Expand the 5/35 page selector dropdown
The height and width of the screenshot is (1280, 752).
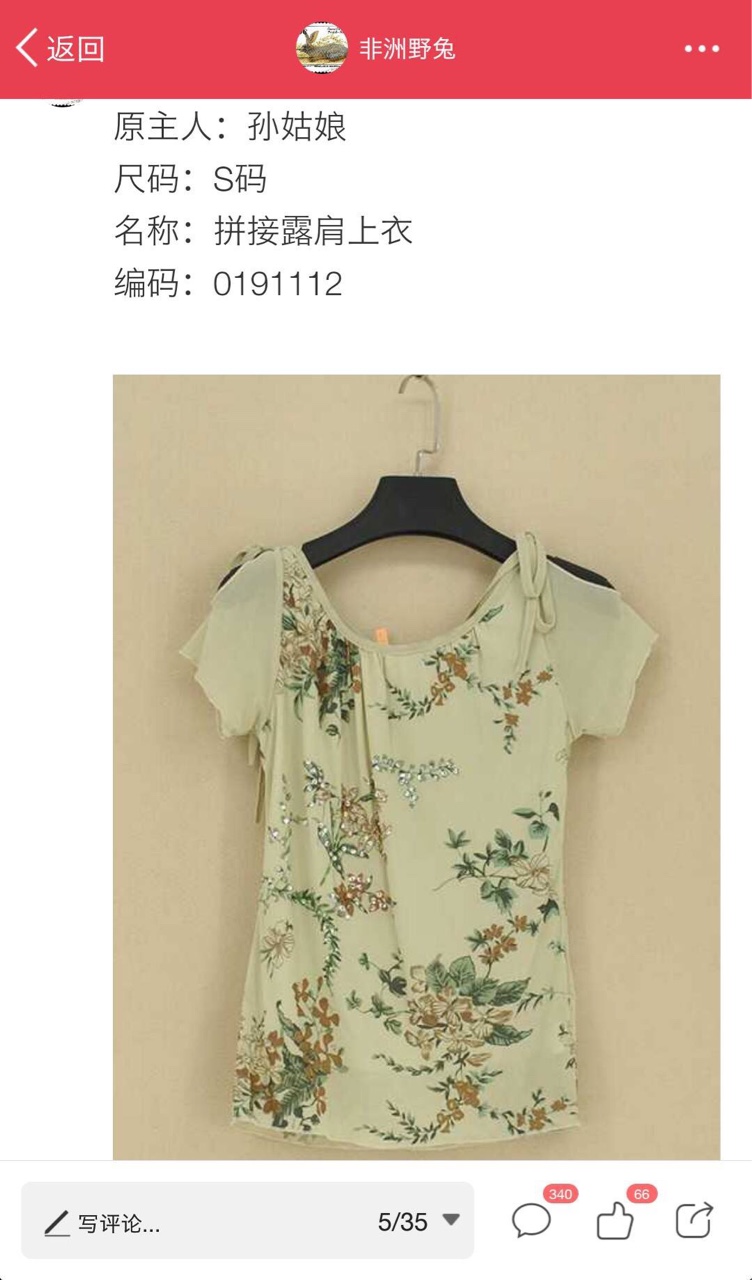point(418,1221)
